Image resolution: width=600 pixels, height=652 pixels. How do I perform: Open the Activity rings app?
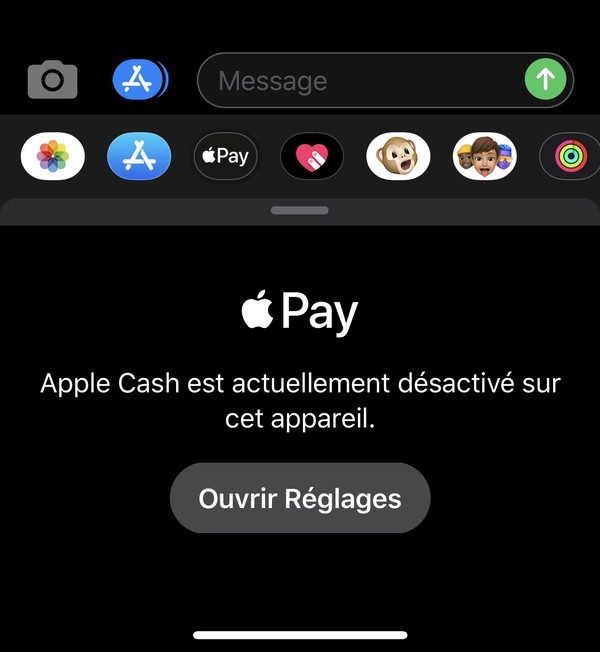569,156
